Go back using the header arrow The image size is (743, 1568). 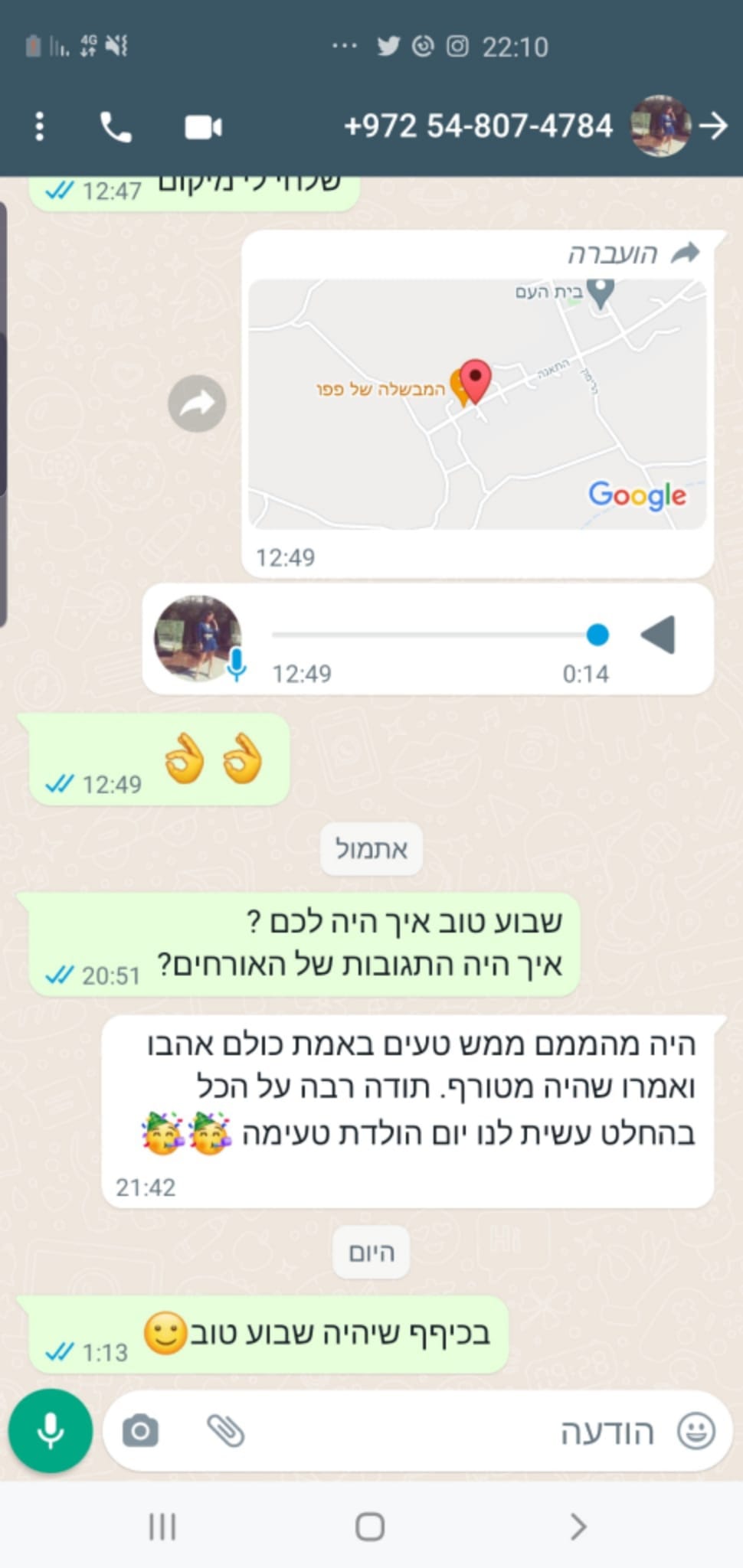point(714,126)
